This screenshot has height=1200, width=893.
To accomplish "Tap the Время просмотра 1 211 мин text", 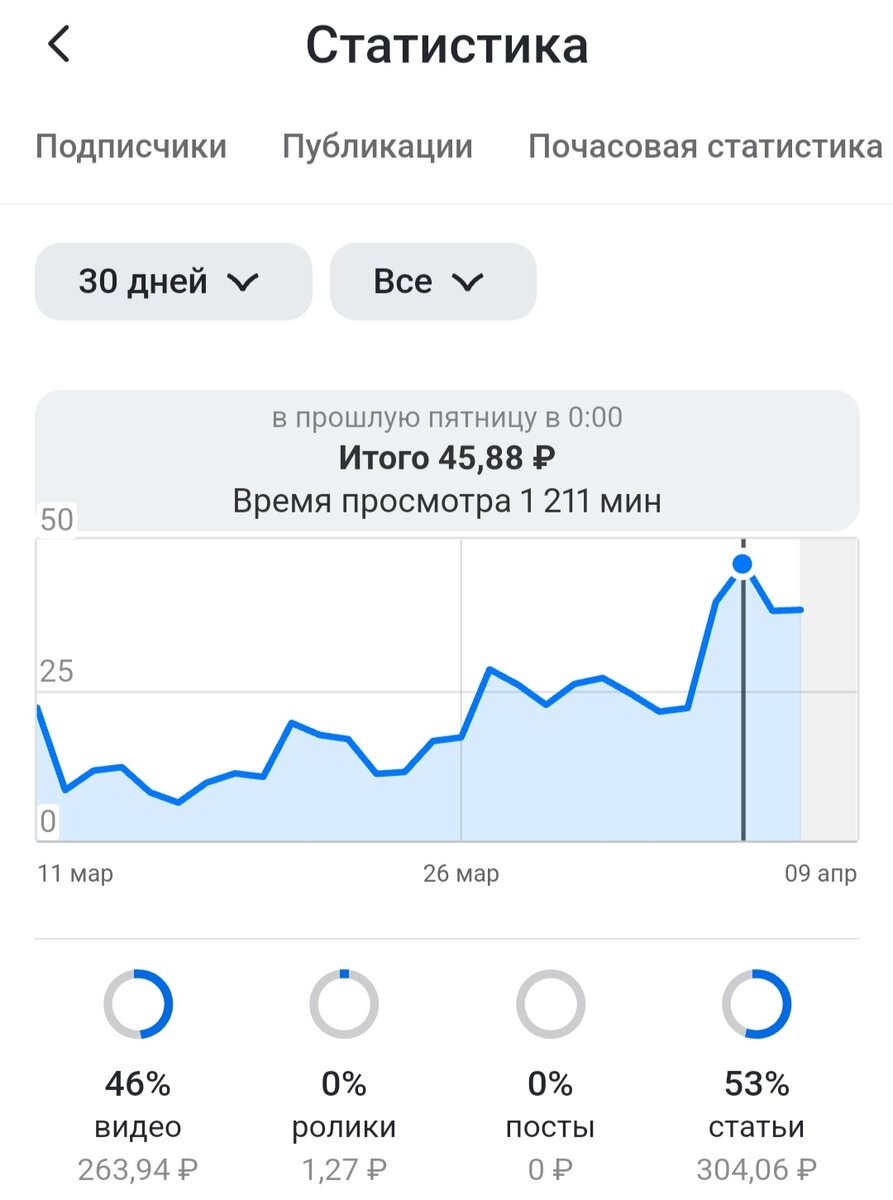I will 446,500.
